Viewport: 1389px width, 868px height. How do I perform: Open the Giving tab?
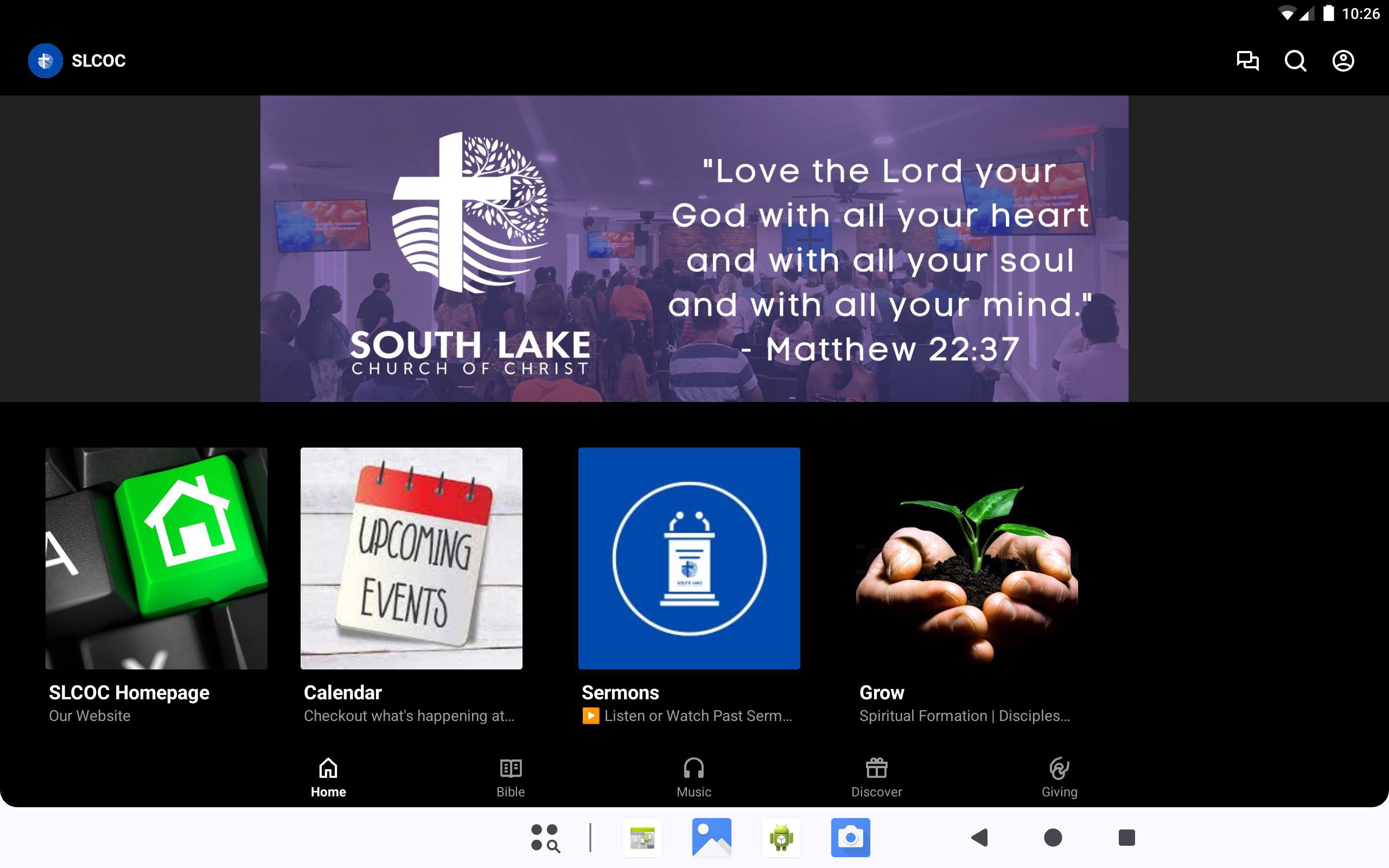click(x=1059, y=777)
